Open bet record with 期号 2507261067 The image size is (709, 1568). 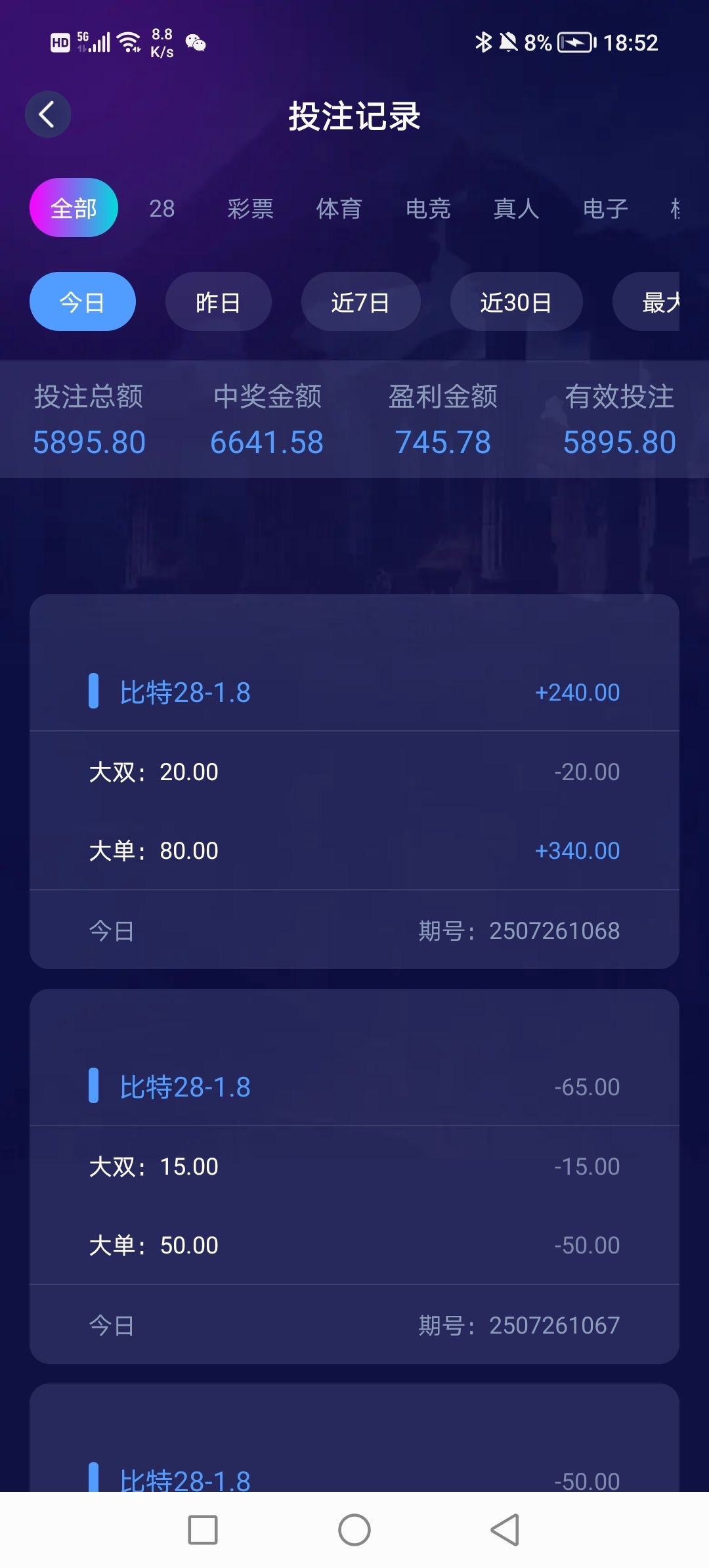(x=354, y=1176)
